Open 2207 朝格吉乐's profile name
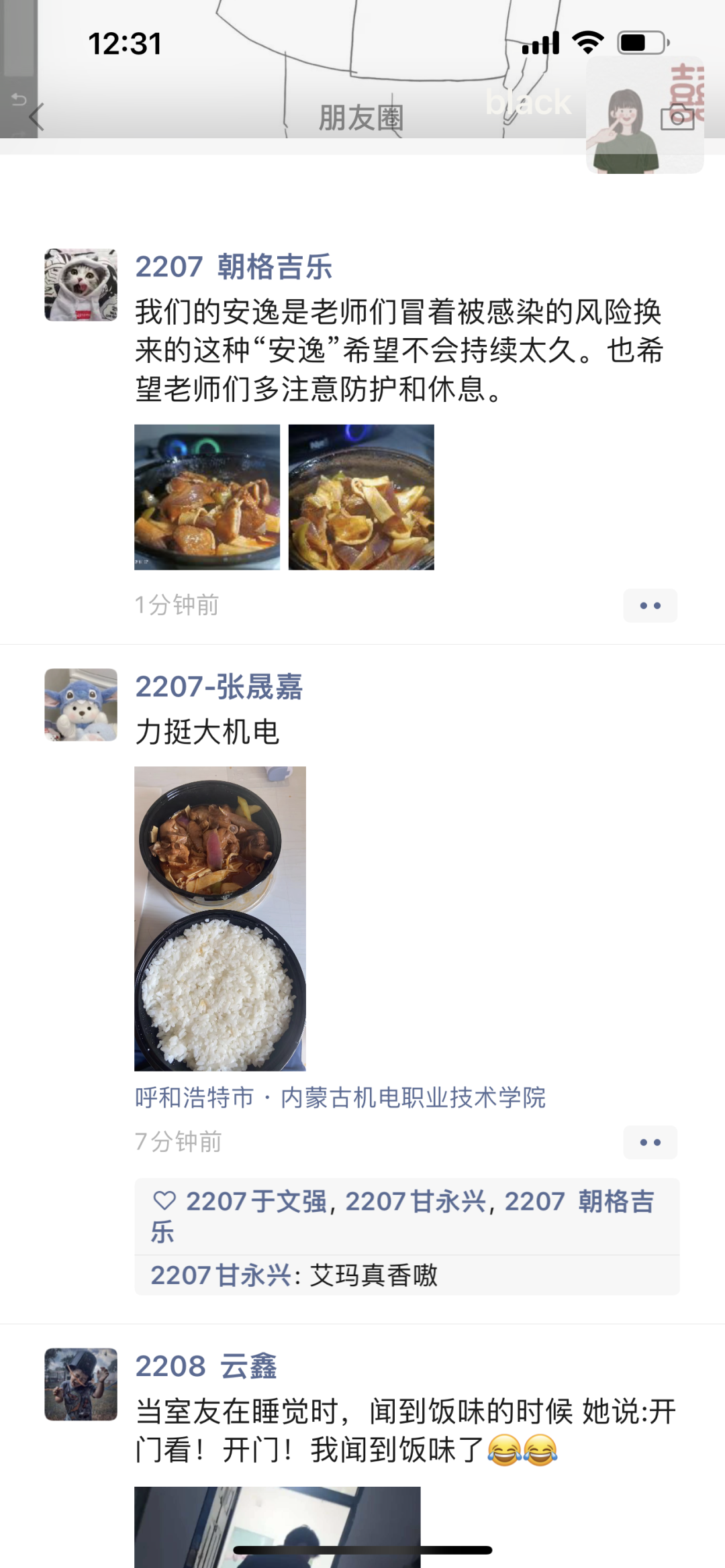The image size is (725, 1568). [234, 266]
